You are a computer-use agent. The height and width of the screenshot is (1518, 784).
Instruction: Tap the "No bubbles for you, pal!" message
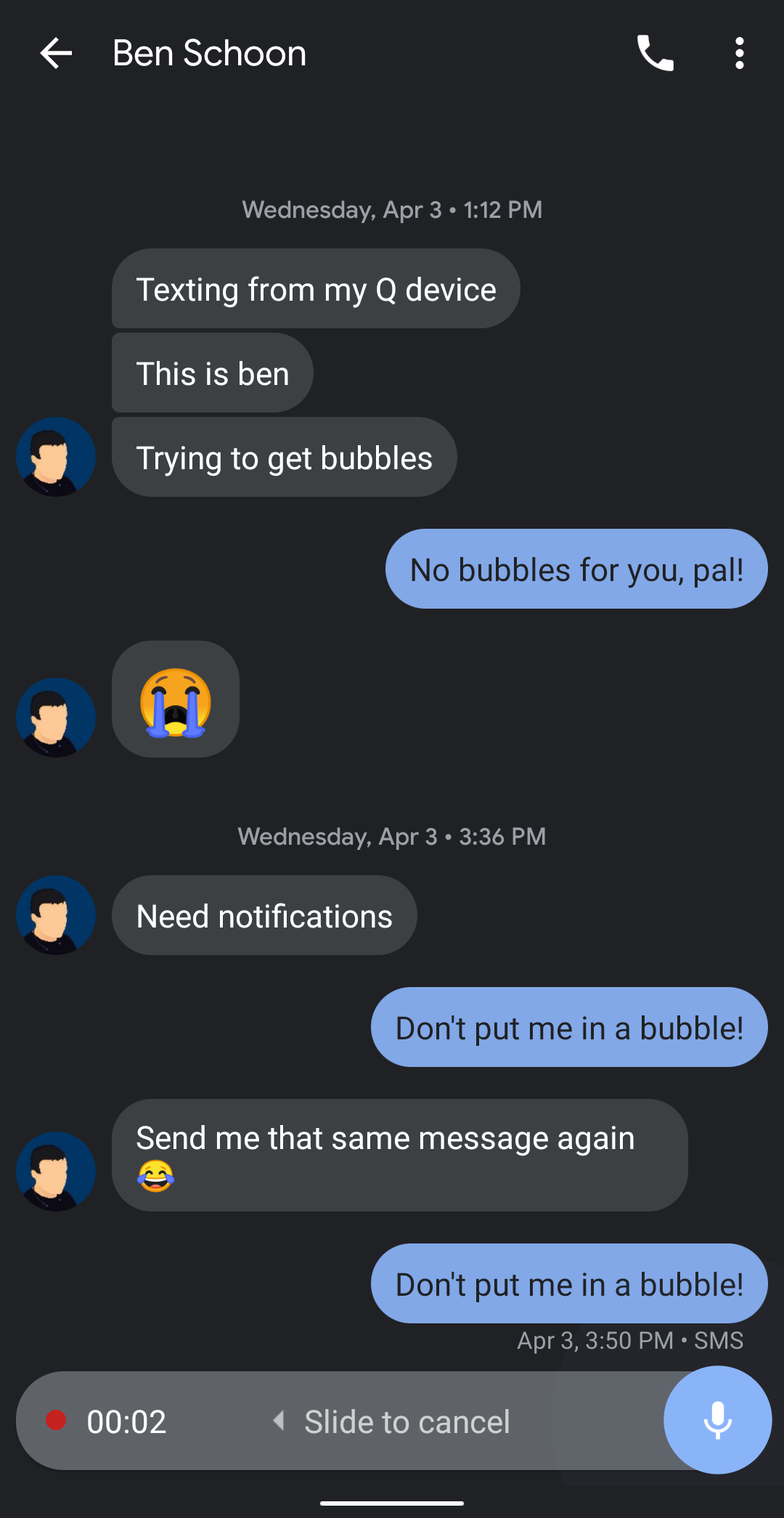coord(576,569)
